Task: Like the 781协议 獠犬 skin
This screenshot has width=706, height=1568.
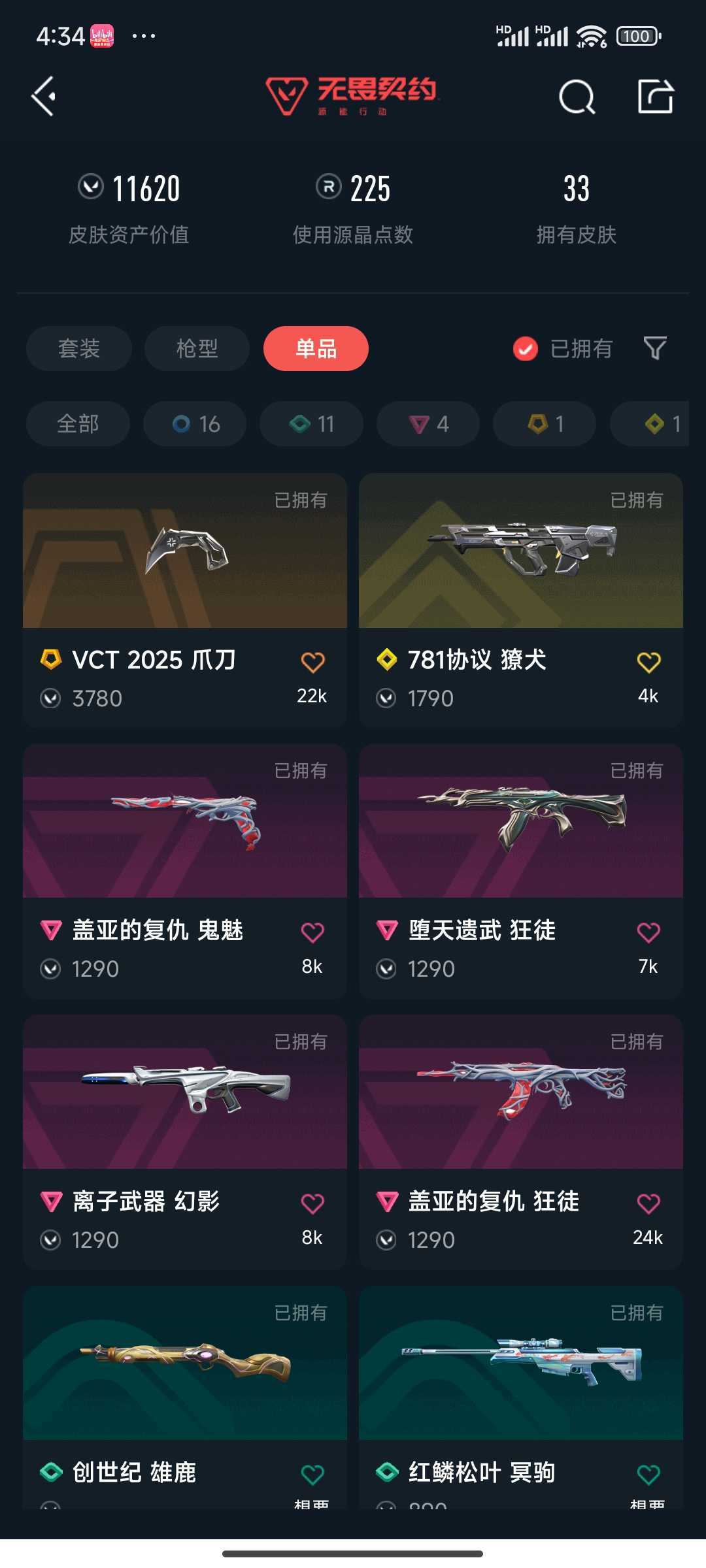Action: (x=648, y=662)
